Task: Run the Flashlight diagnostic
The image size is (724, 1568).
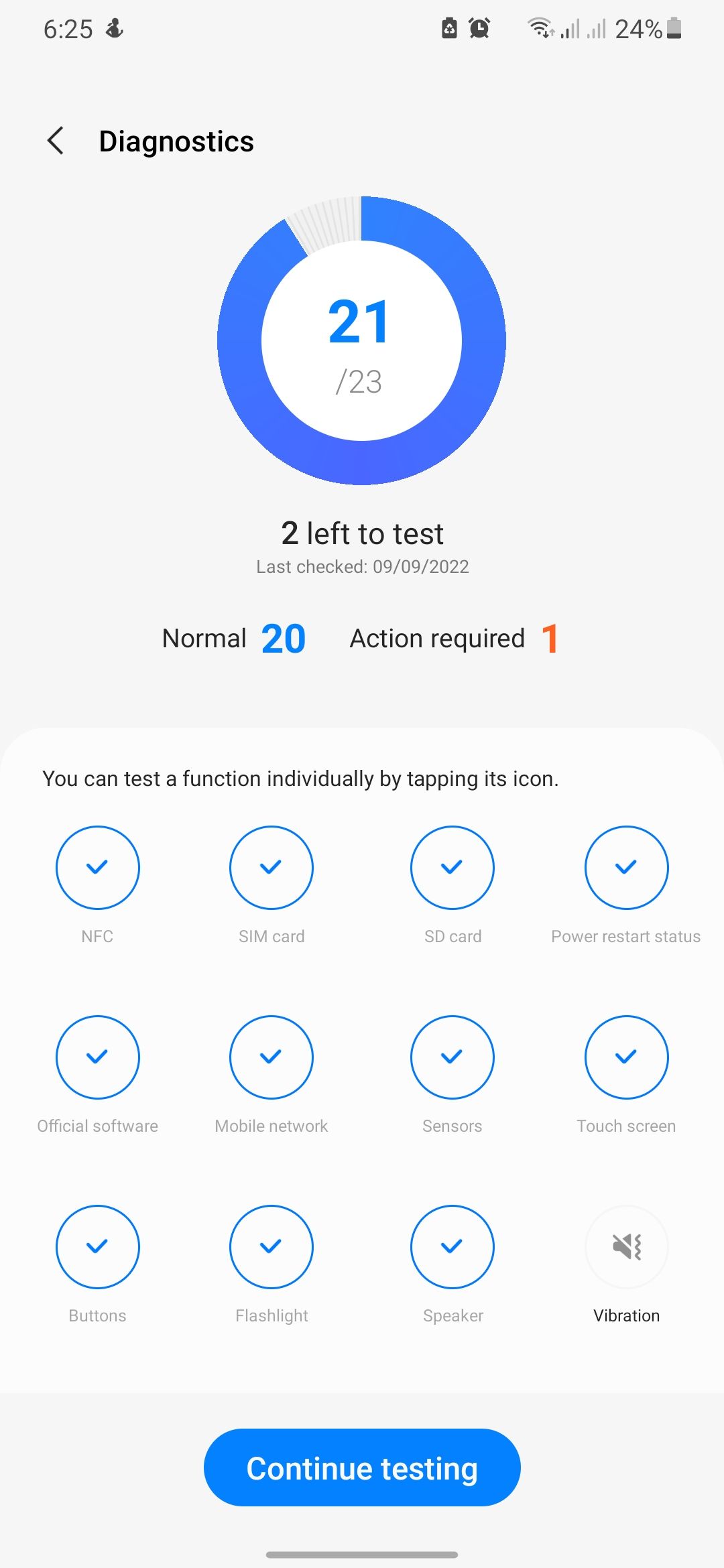Action: (x=271, y=1246)
